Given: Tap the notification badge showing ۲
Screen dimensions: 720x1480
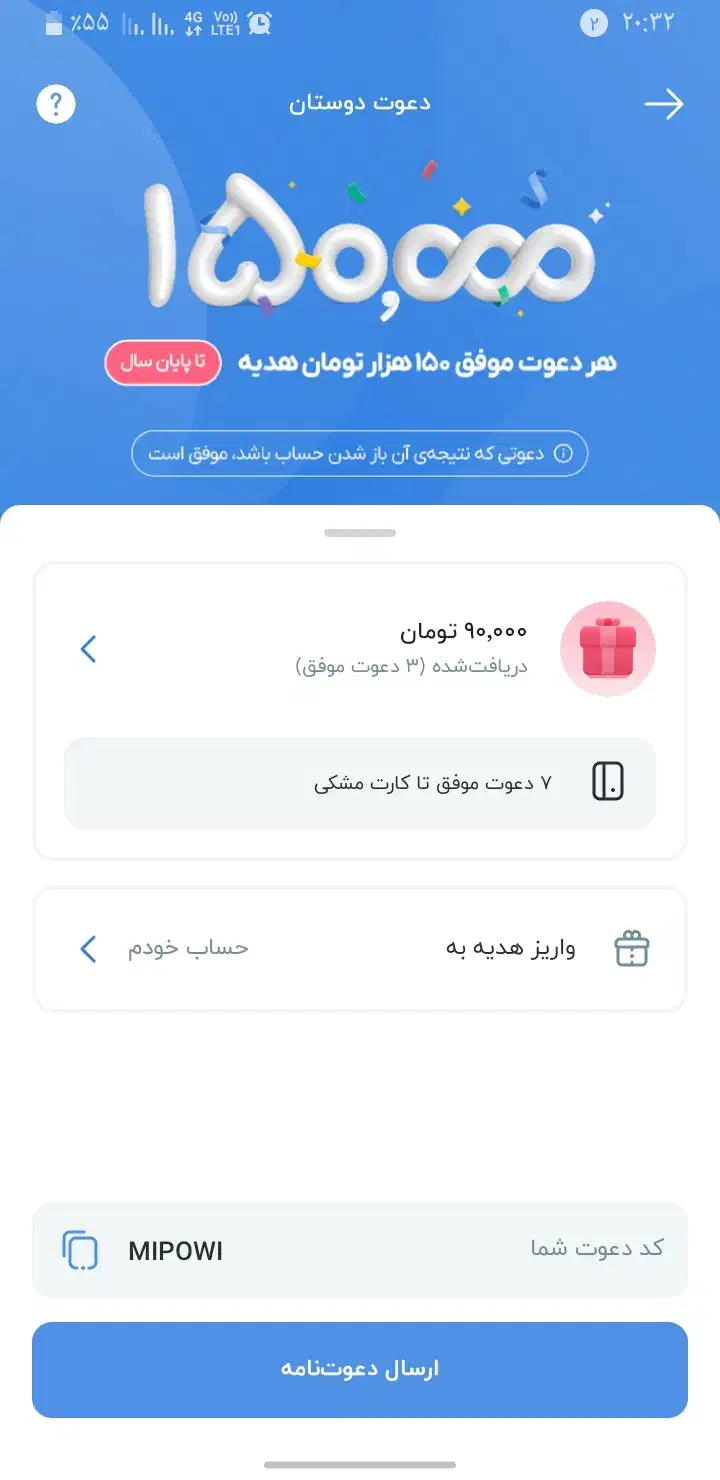Looking at the screenshot, I should (x=595, y=23).
